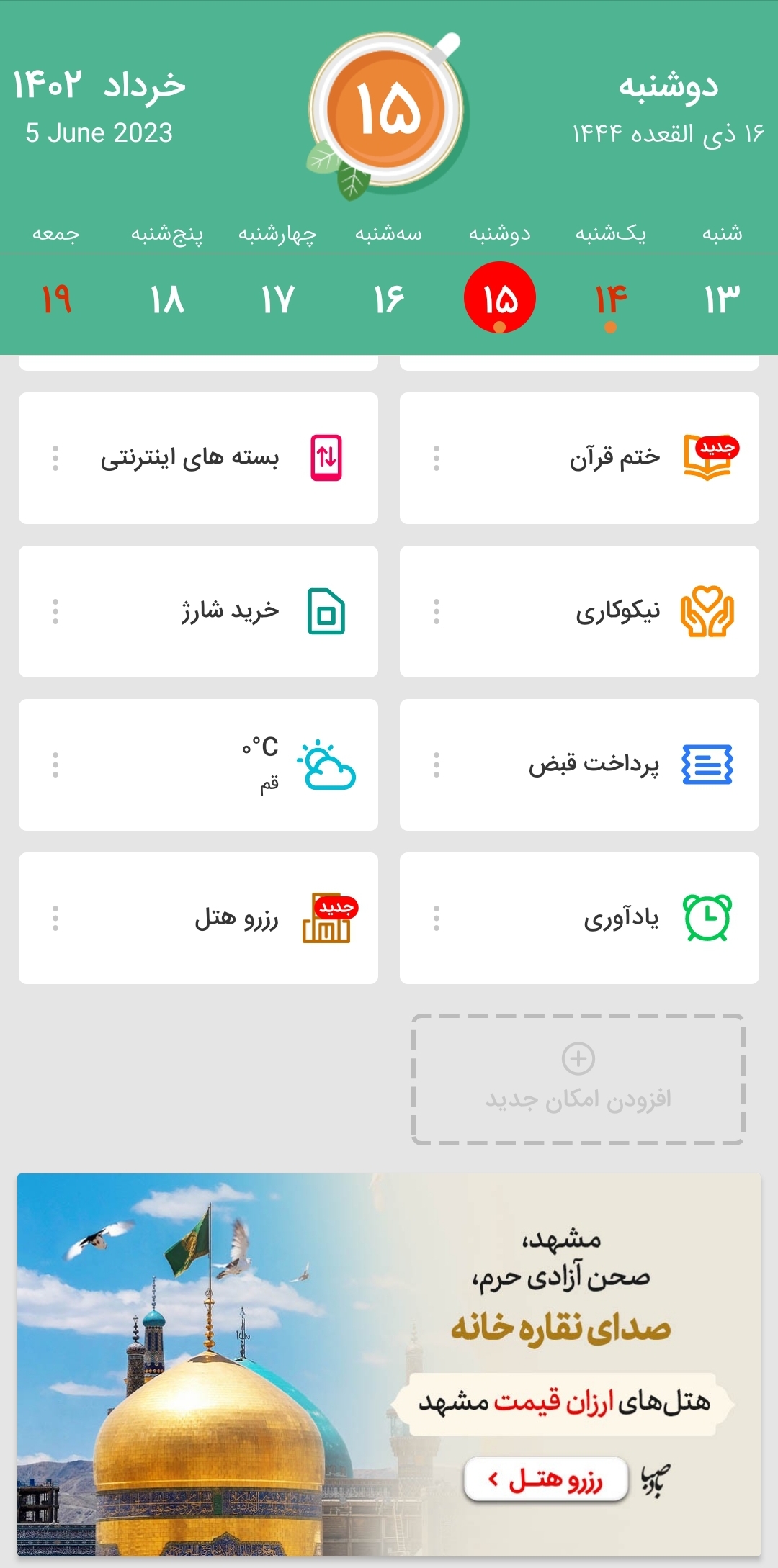Select day ۱۶ in the week strip
The height and width of the screenshot is (1568, 778).
[x=388, y=299]
